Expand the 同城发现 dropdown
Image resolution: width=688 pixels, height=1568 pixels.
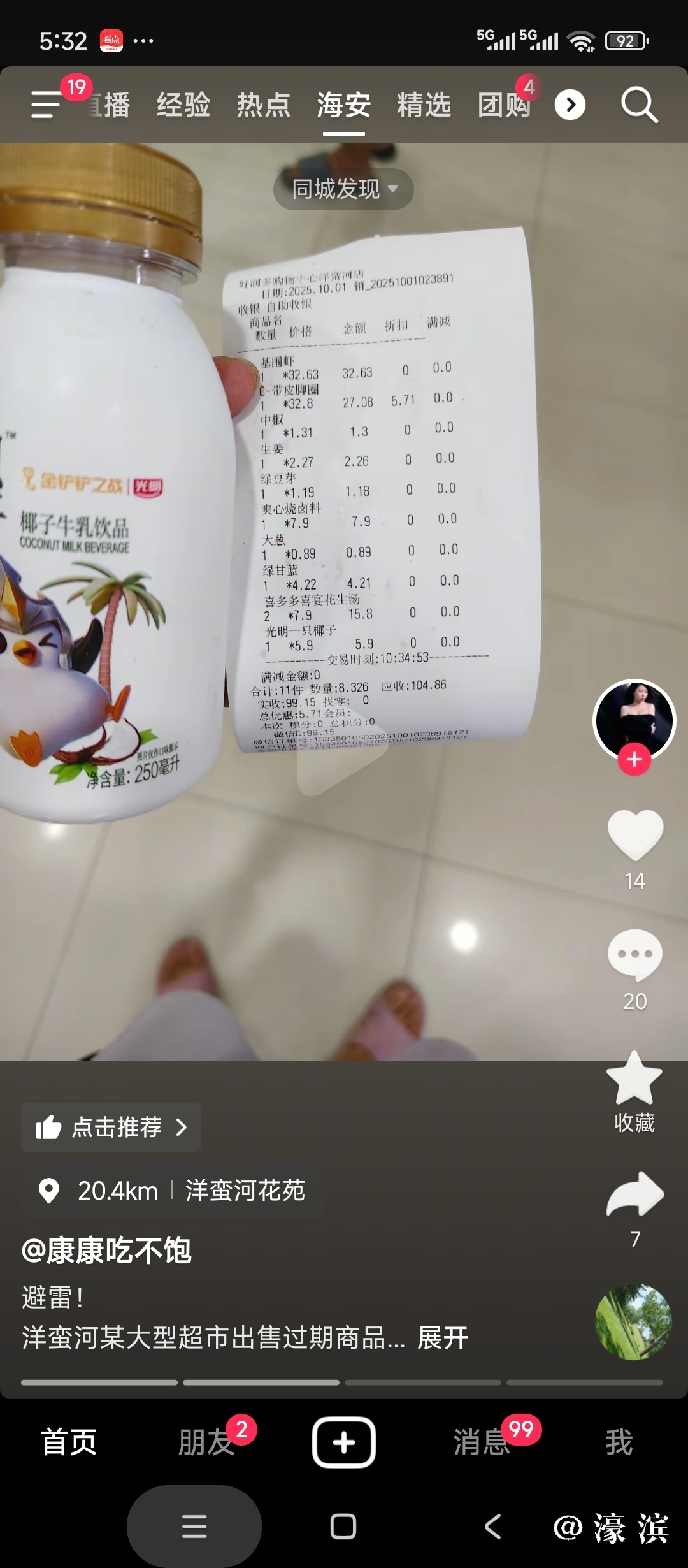(x=344, y=189)
